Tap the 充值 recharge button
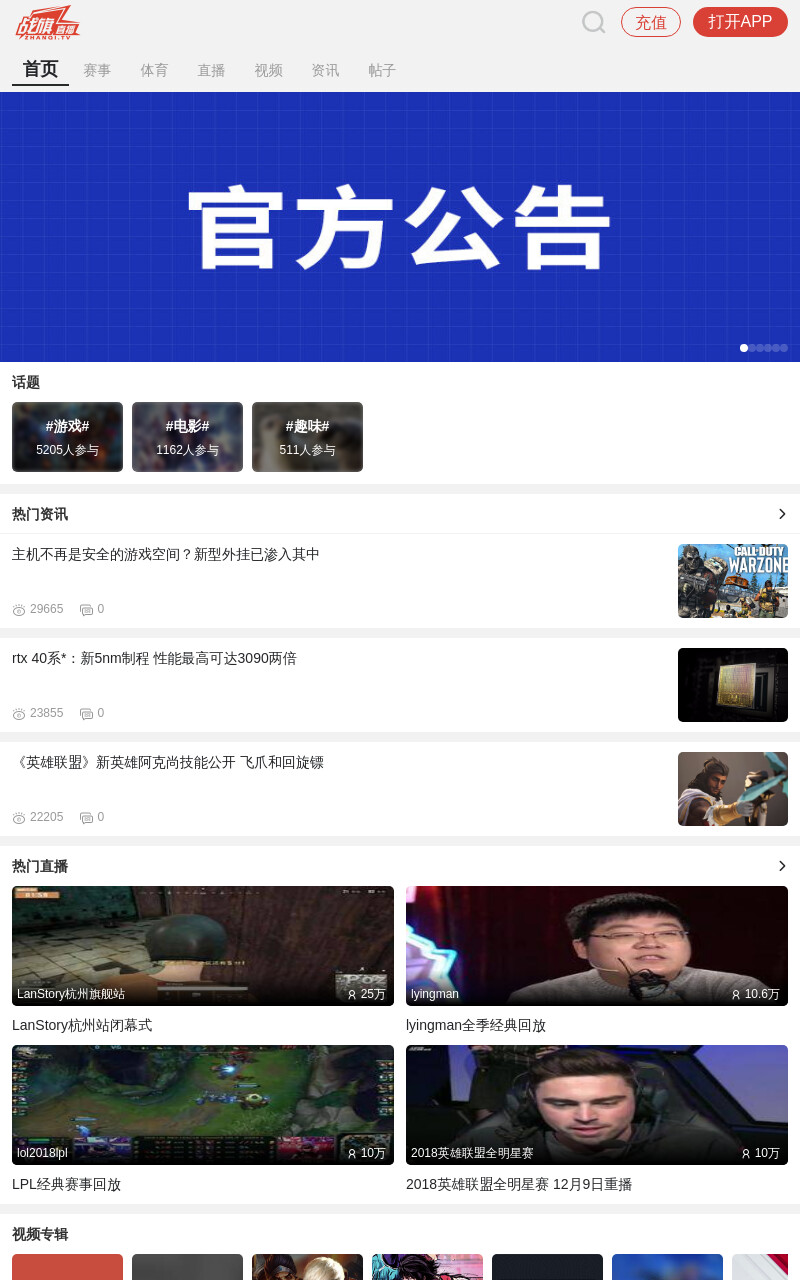800x1280 pixels. click(651, 22)
